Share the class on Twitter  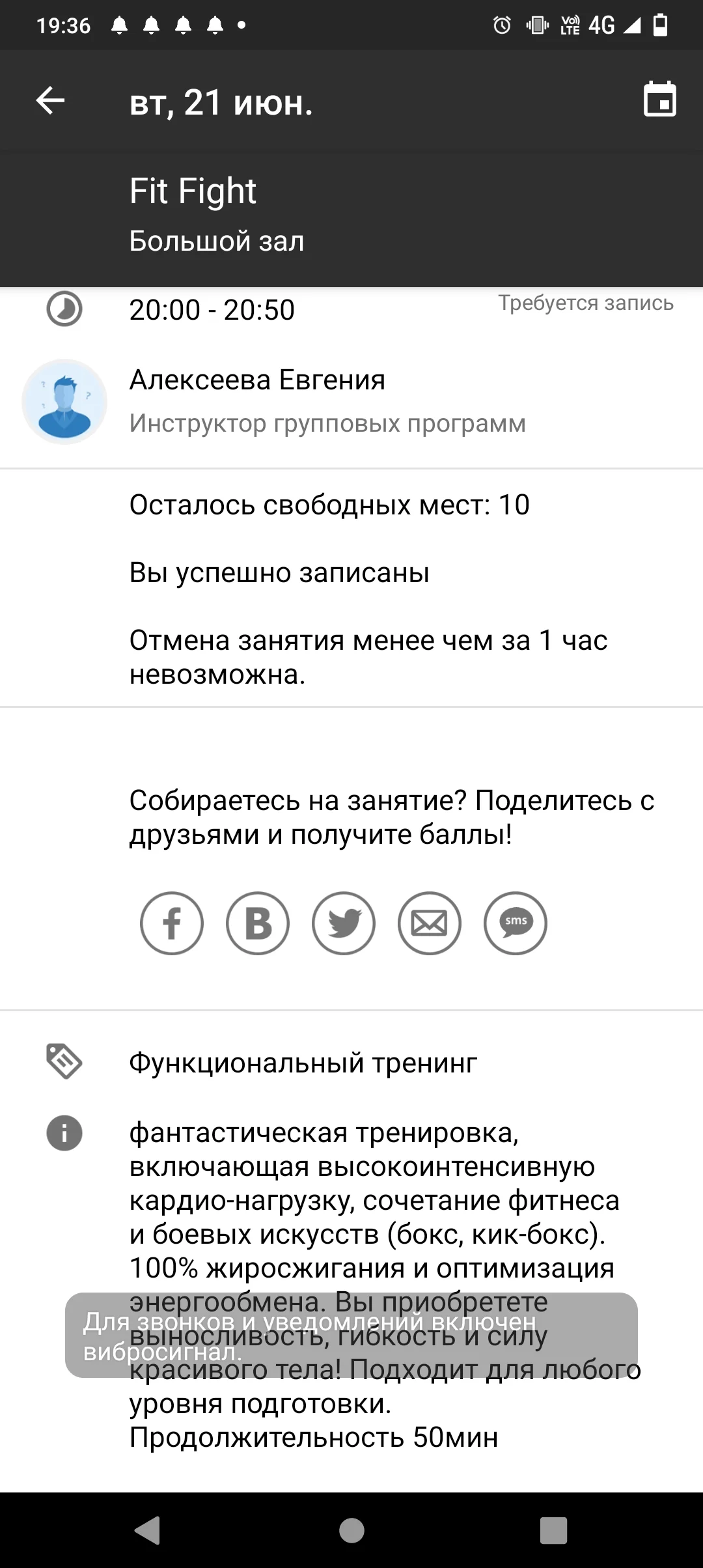pyautogui.click(x=343, y=923)
